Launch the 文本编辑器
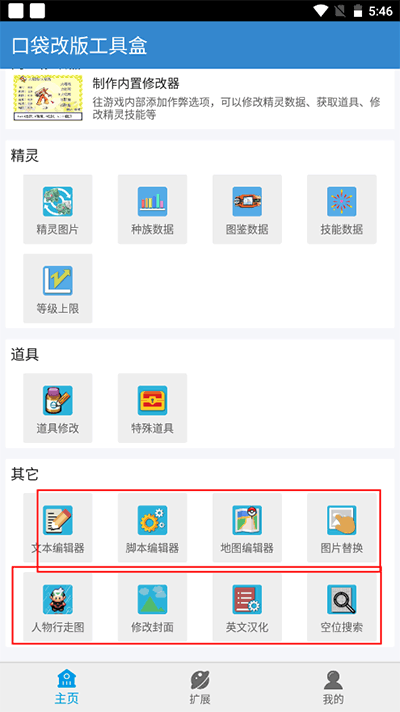Viewport: 400px width, 712px height. pyautogui.click(x=58, y=528)
